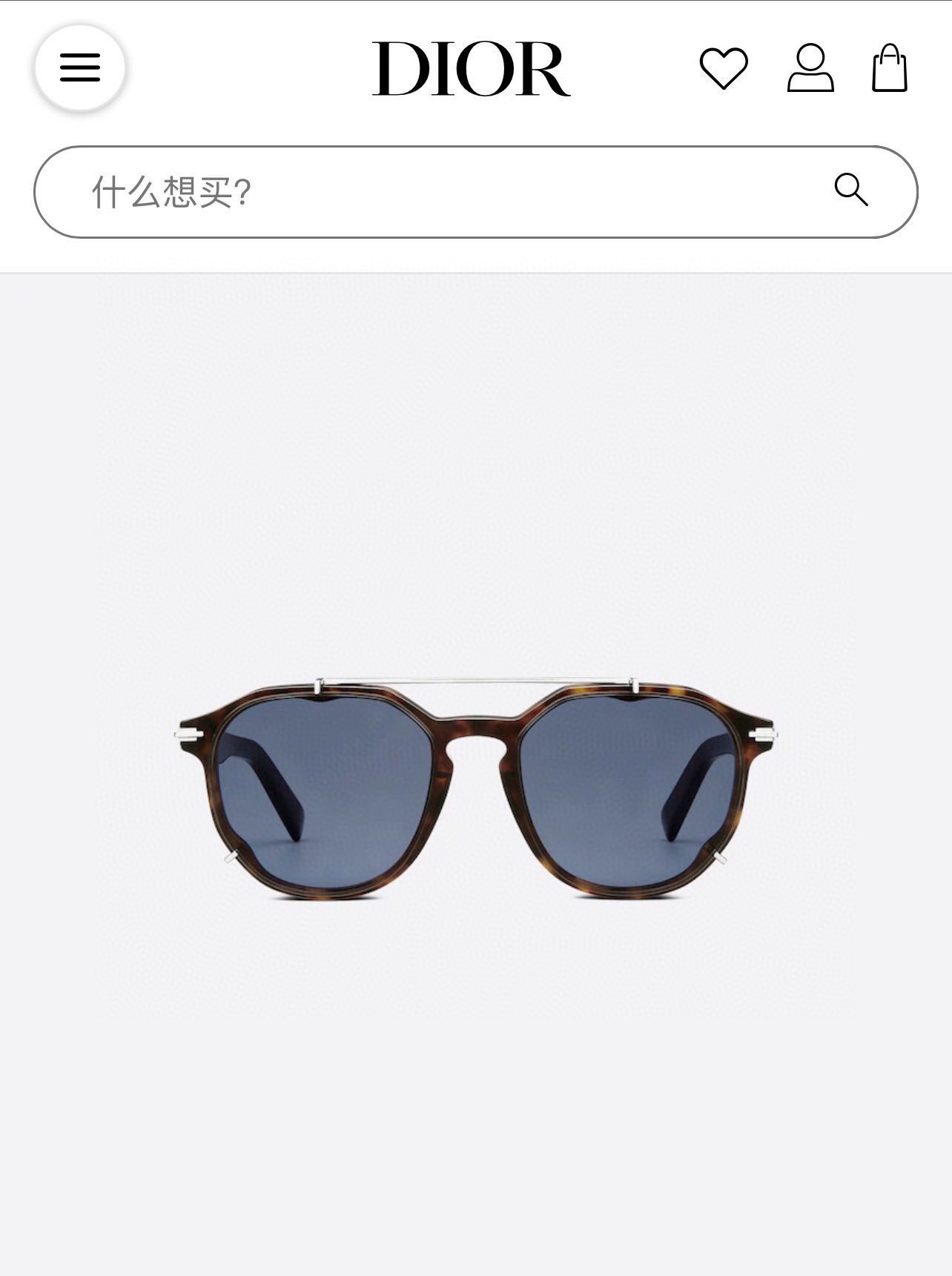
Task: Go to Dior home via logo
Action: point(471,68)
